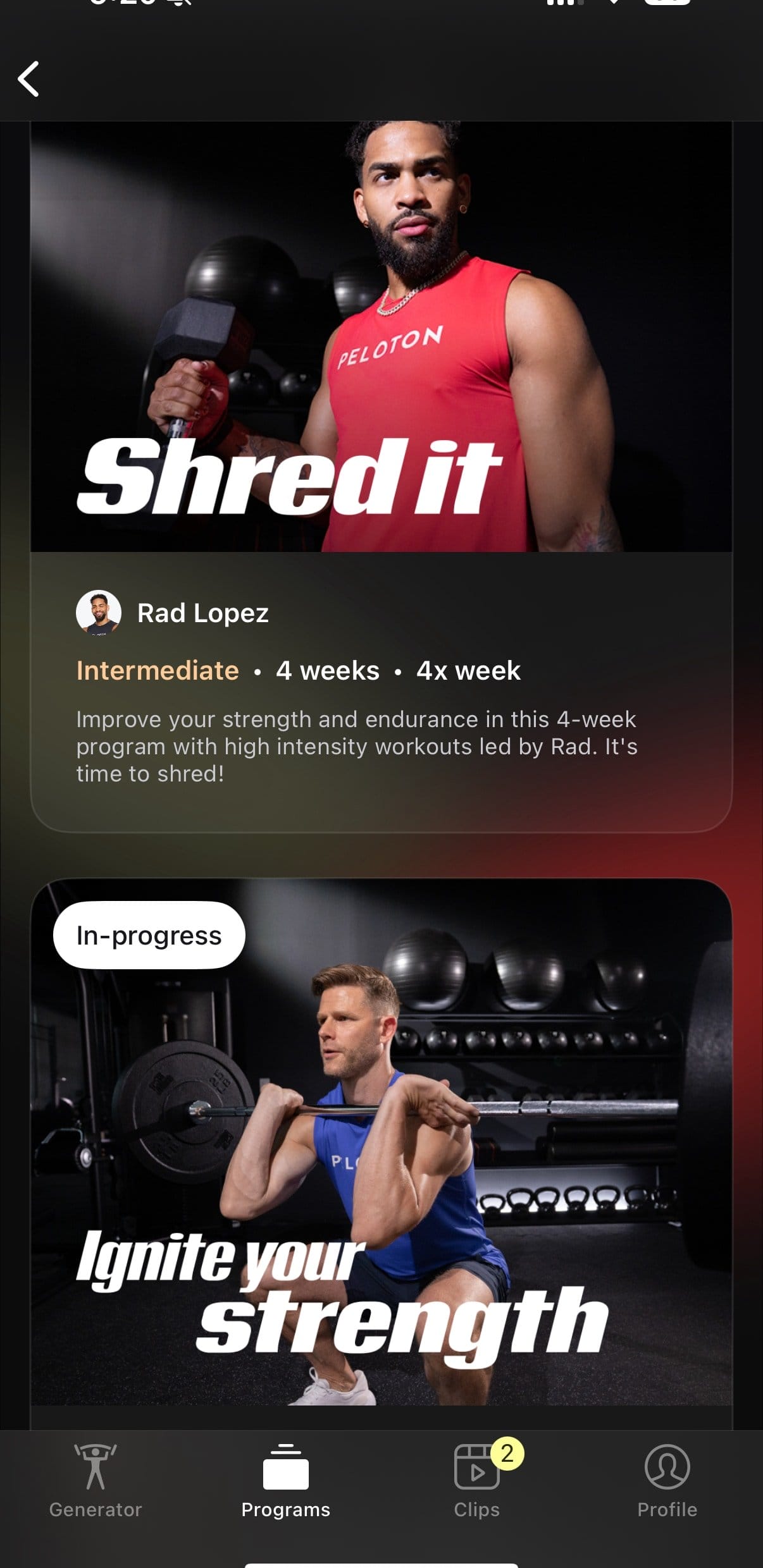
Task: Go back using the top-left arrow
Action: [29, 79]
